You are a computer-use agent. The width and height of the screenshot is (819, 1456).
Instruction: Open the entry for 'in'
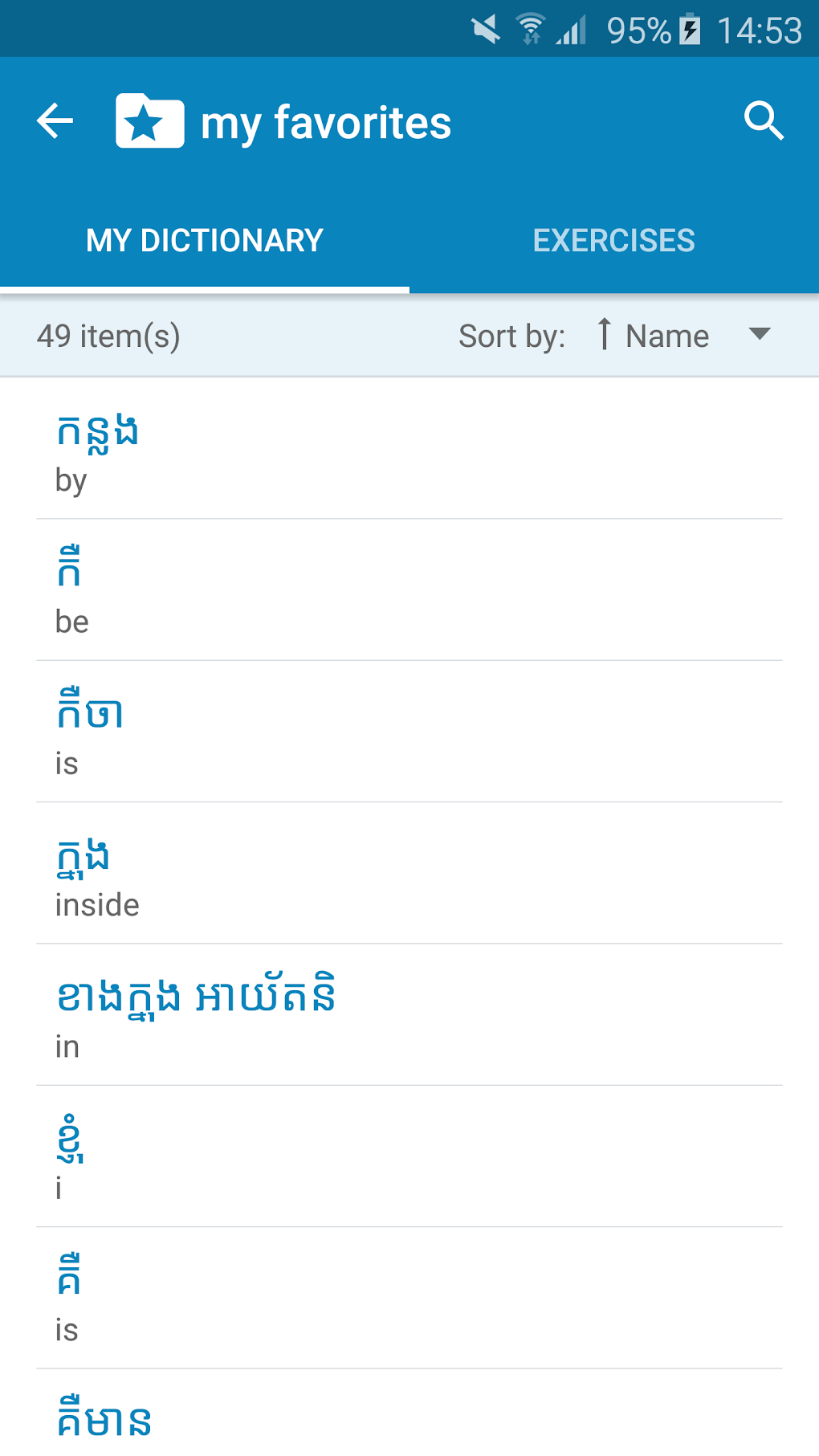coord(409,1013)
